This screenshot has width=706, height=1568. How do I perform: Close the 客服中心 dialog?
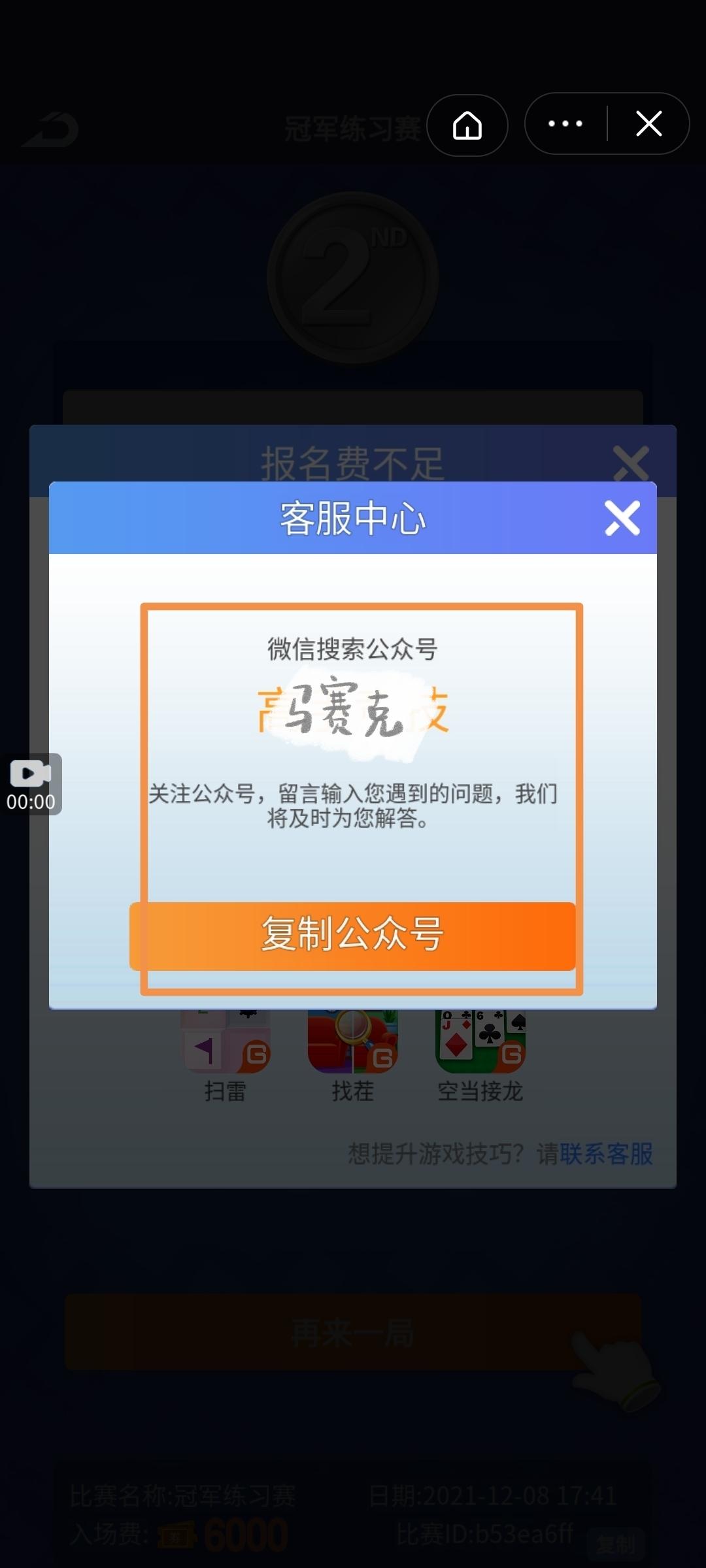(x=622, y=519)
